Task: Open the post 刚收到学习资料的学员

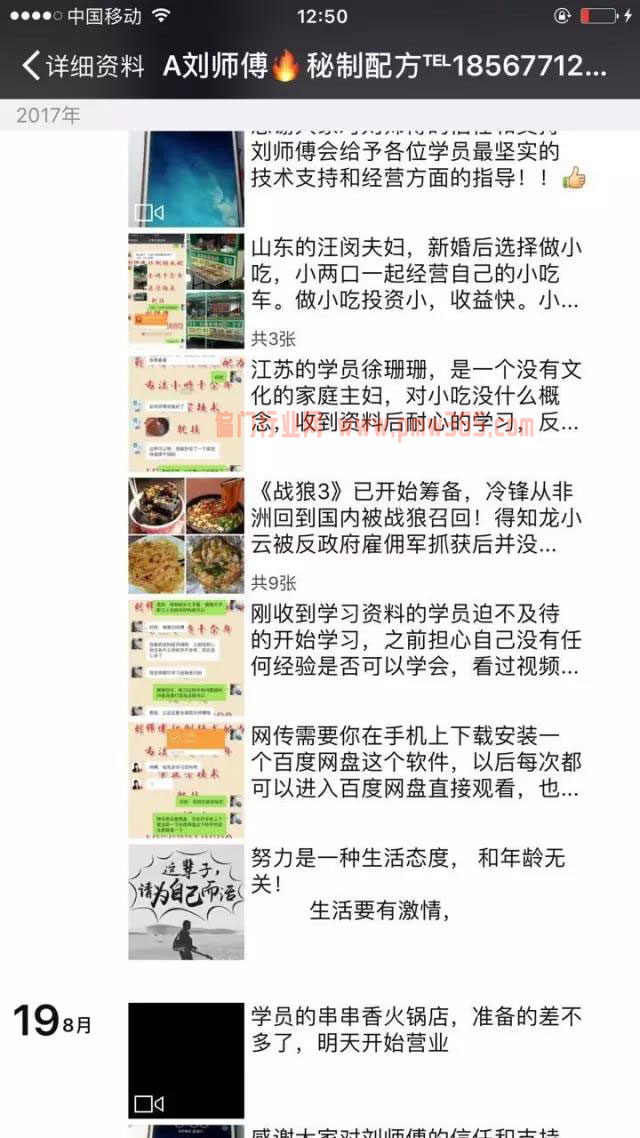Action: (x=416, y=640)
